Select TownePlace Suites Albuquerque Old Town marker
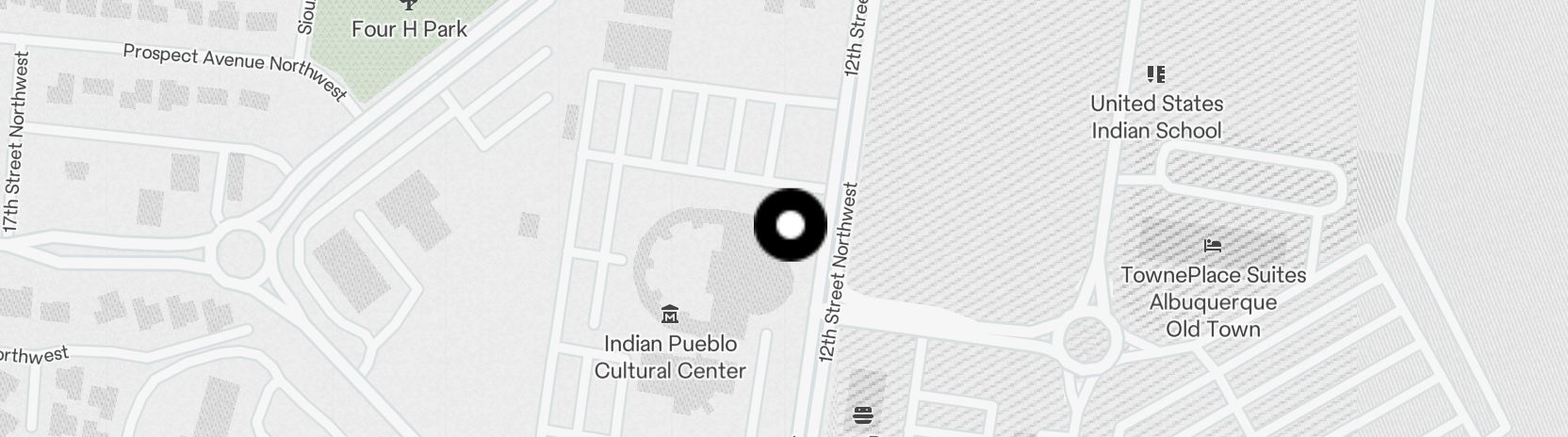Screen dimensions: 1568x437 (1213, 247)
